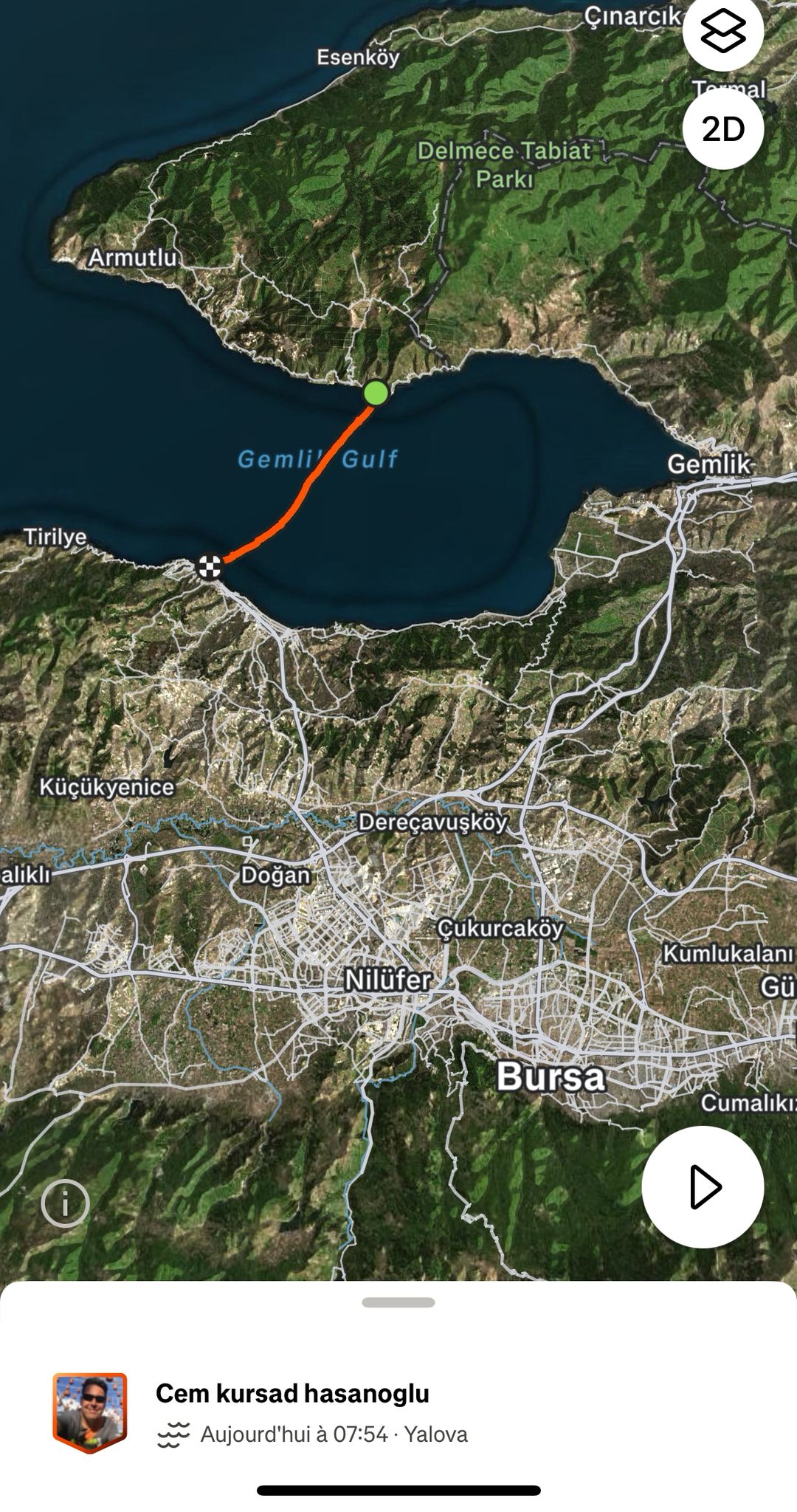Viewport: 797px width, 1512px height.
Task: Open the map layers selector
Action: pyautogui.click(x=722, y=31)
